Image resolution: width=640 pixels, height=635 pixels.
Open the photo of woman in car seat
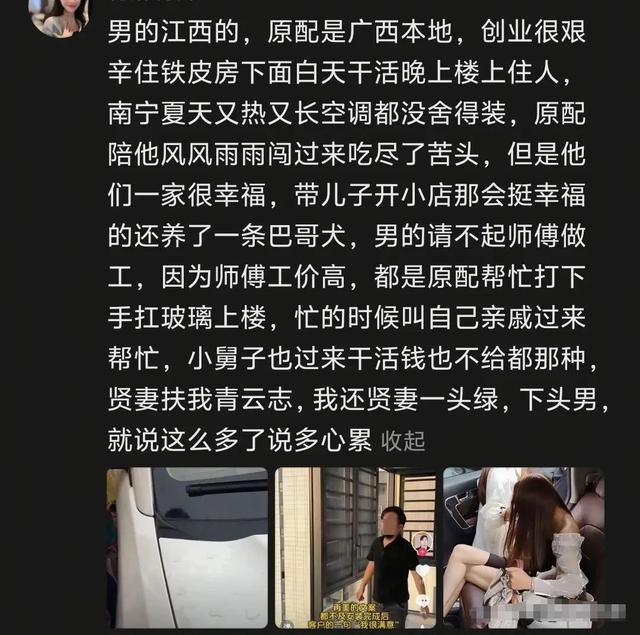point(523,548)
